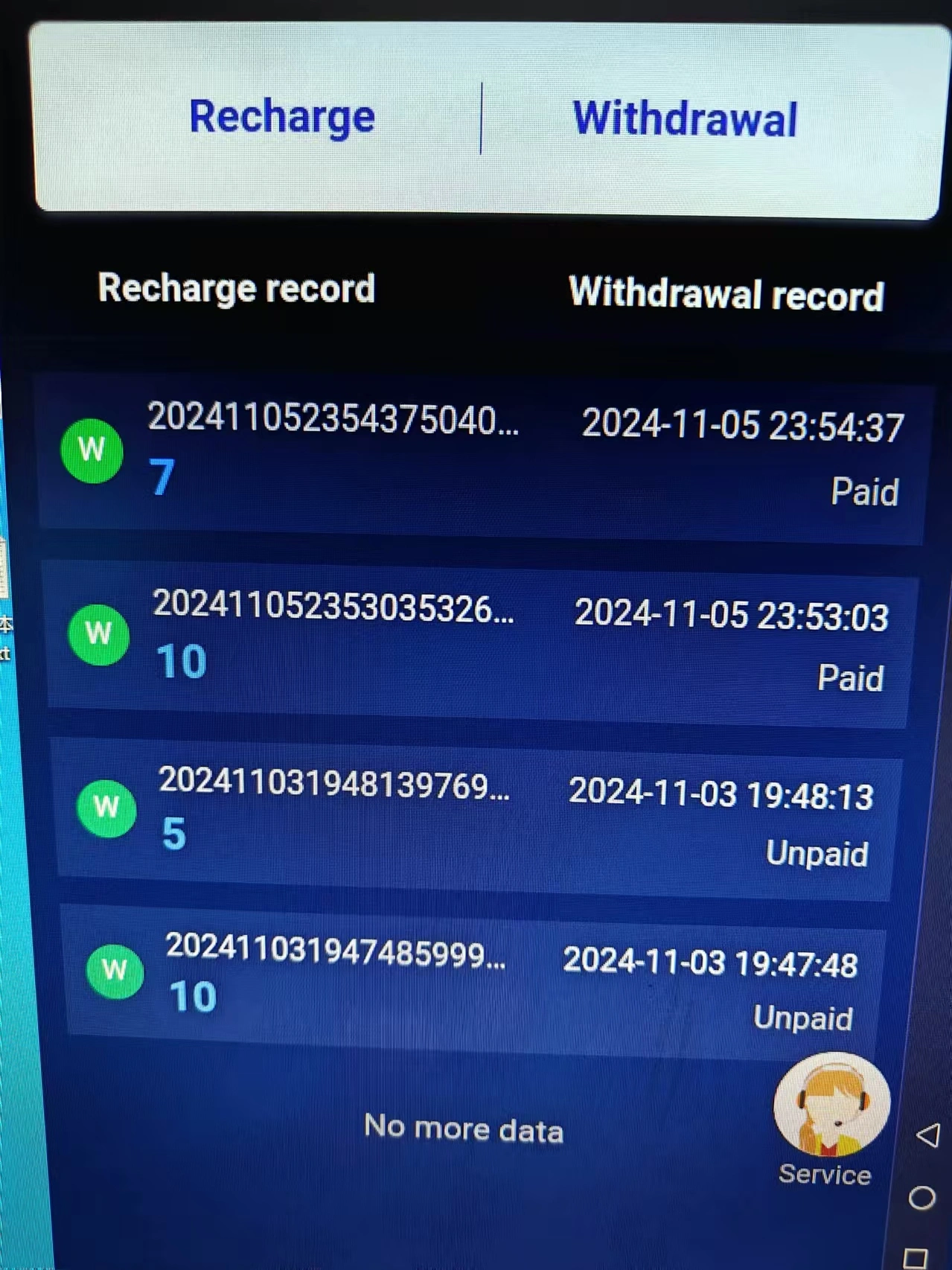Tap the amount 7 on the first withdrawal
The width and height of the screenshot is (952, 1270).
point(160,476)
